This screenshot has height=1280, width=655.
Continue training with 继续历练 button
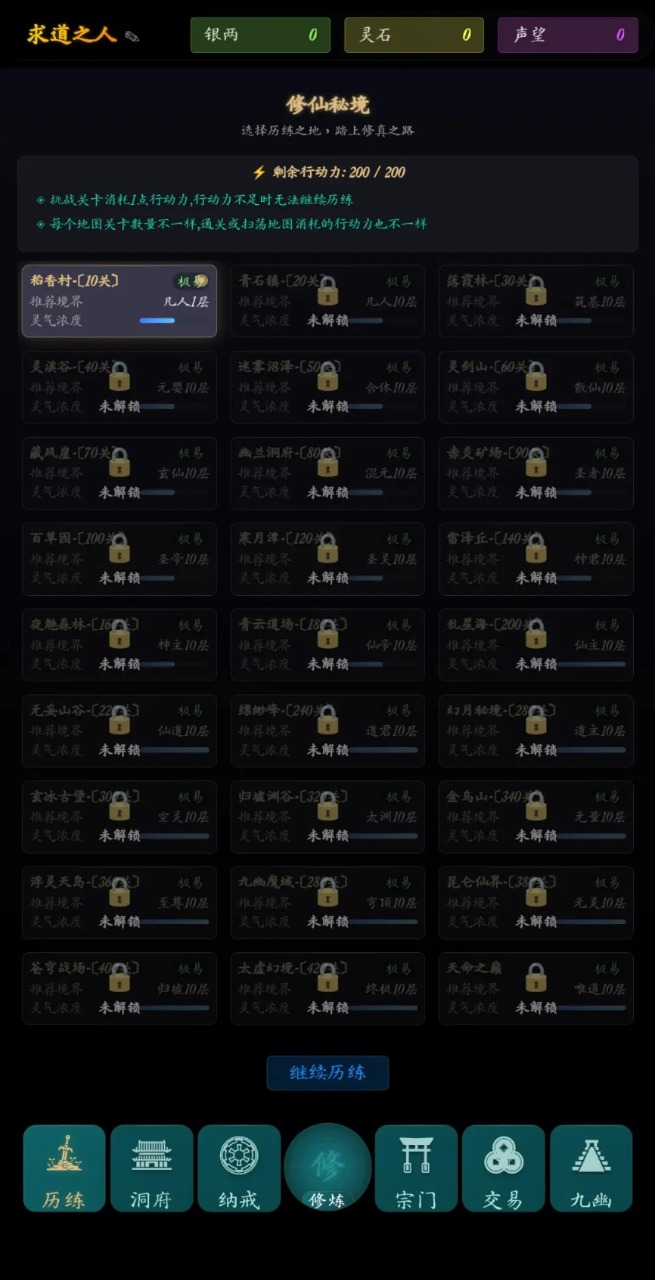[x=327, y=1073]
